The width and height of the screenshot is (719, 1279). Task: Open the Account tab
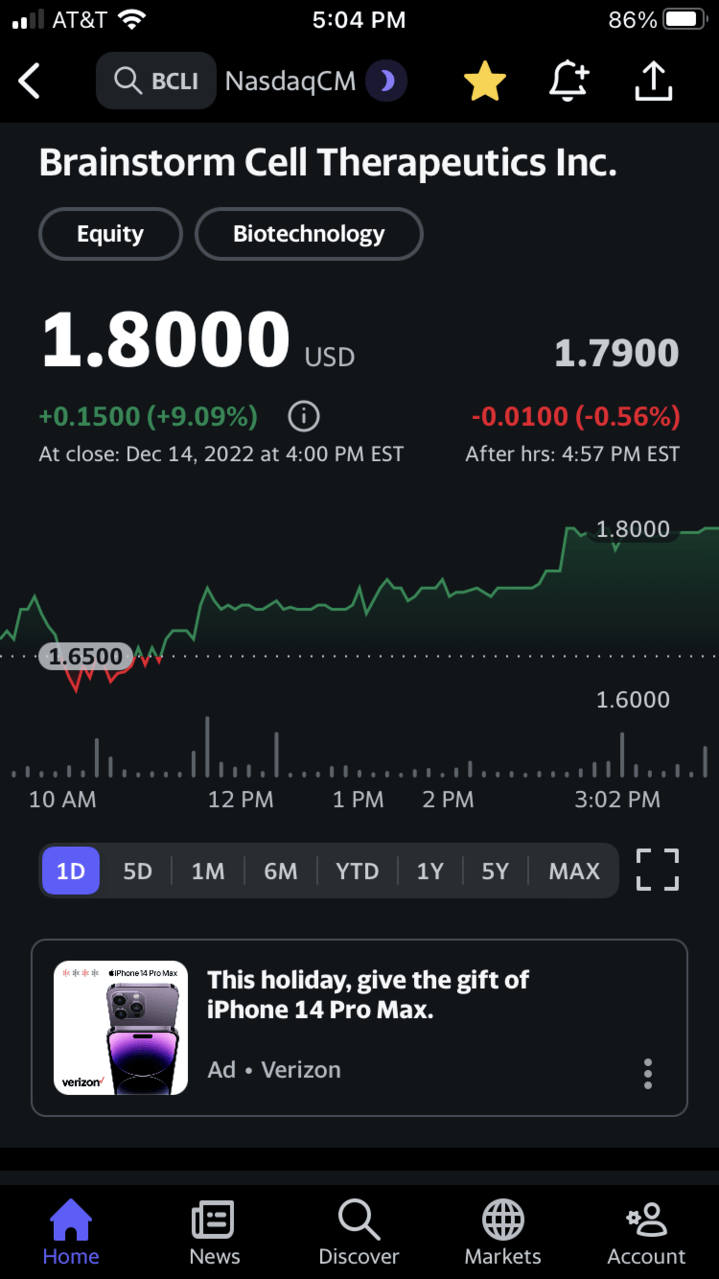[646, 1232]
